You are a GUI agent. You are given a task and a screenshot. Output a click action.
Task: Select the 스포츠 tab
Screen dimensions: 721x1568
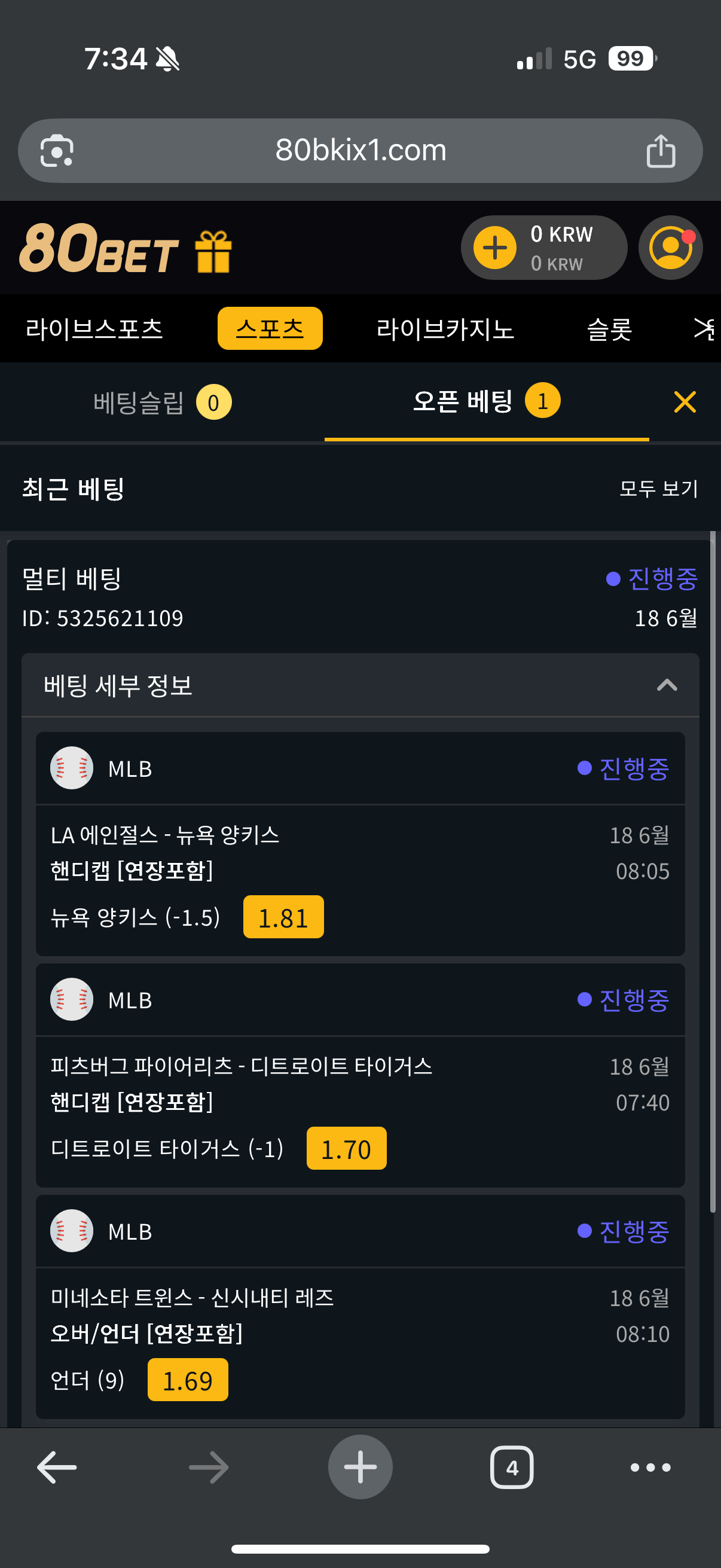270,329
